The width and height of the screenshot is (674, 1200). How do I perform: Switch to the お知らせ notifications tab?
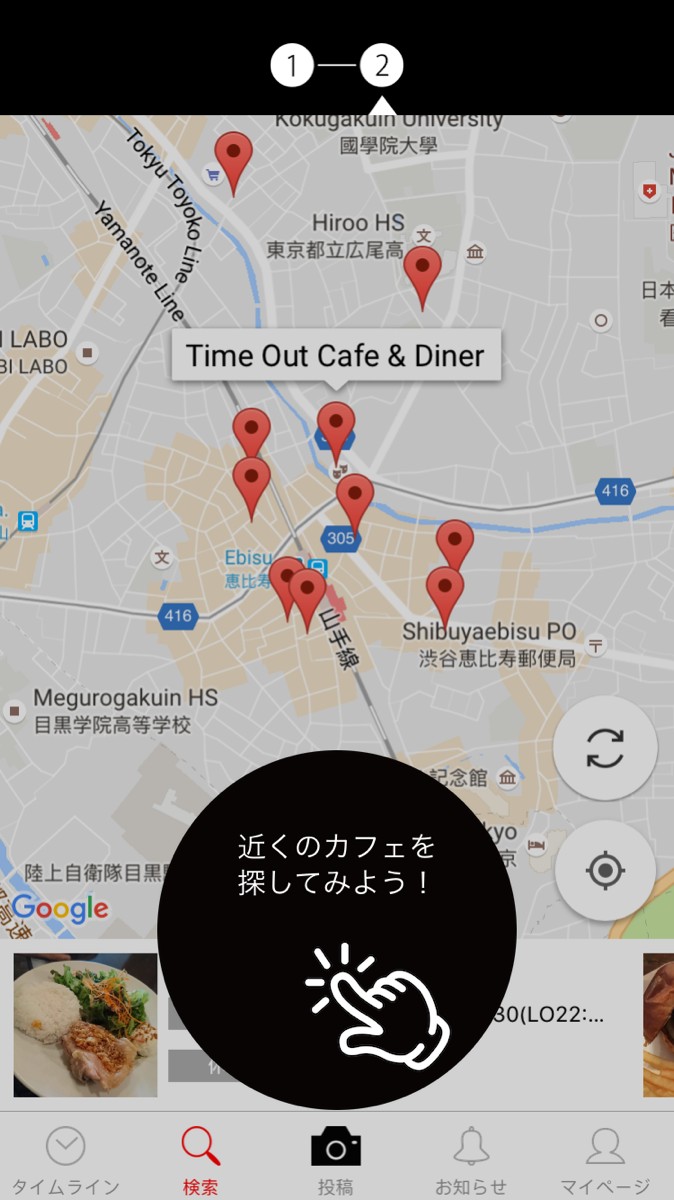(x=471, y=1158)
